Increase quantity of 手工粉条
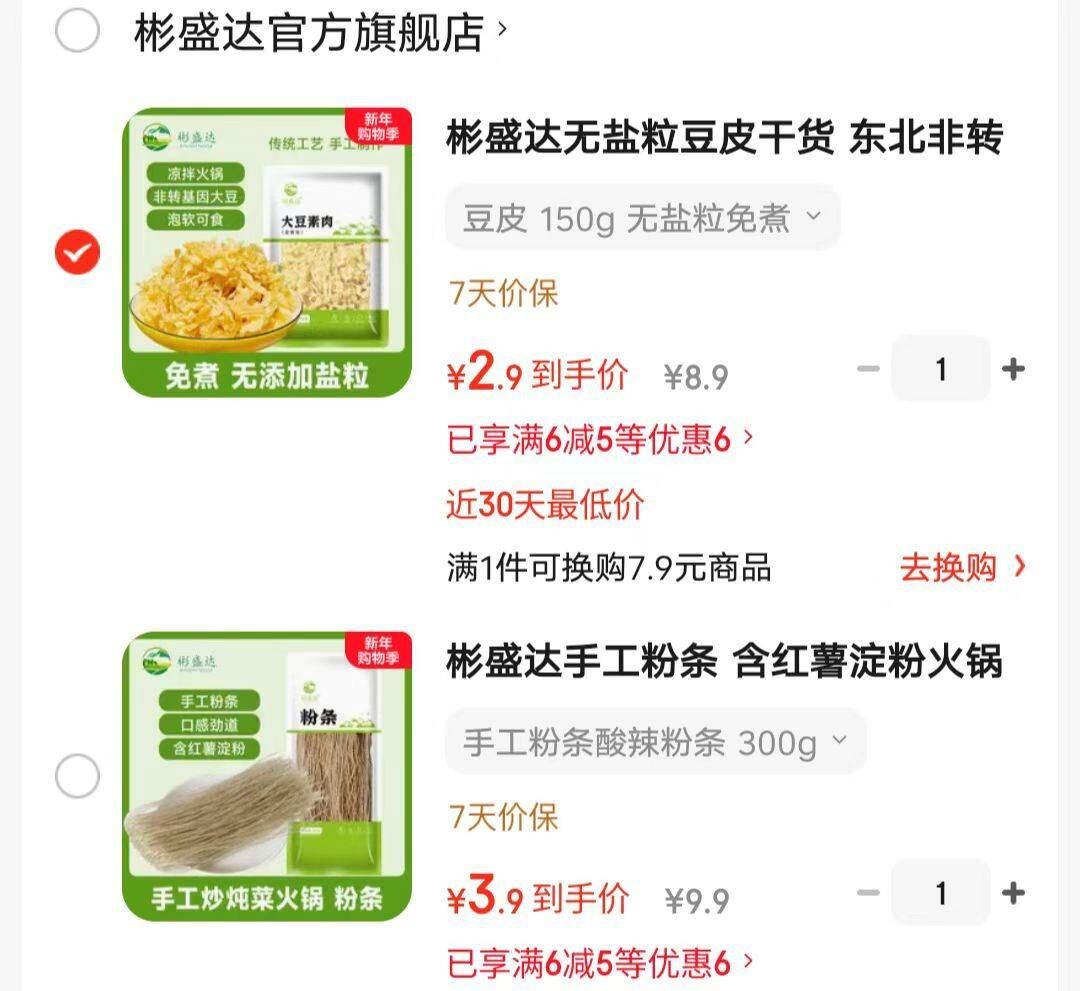This screenshot has height=991, width=1080. (x=1013, y=893)
